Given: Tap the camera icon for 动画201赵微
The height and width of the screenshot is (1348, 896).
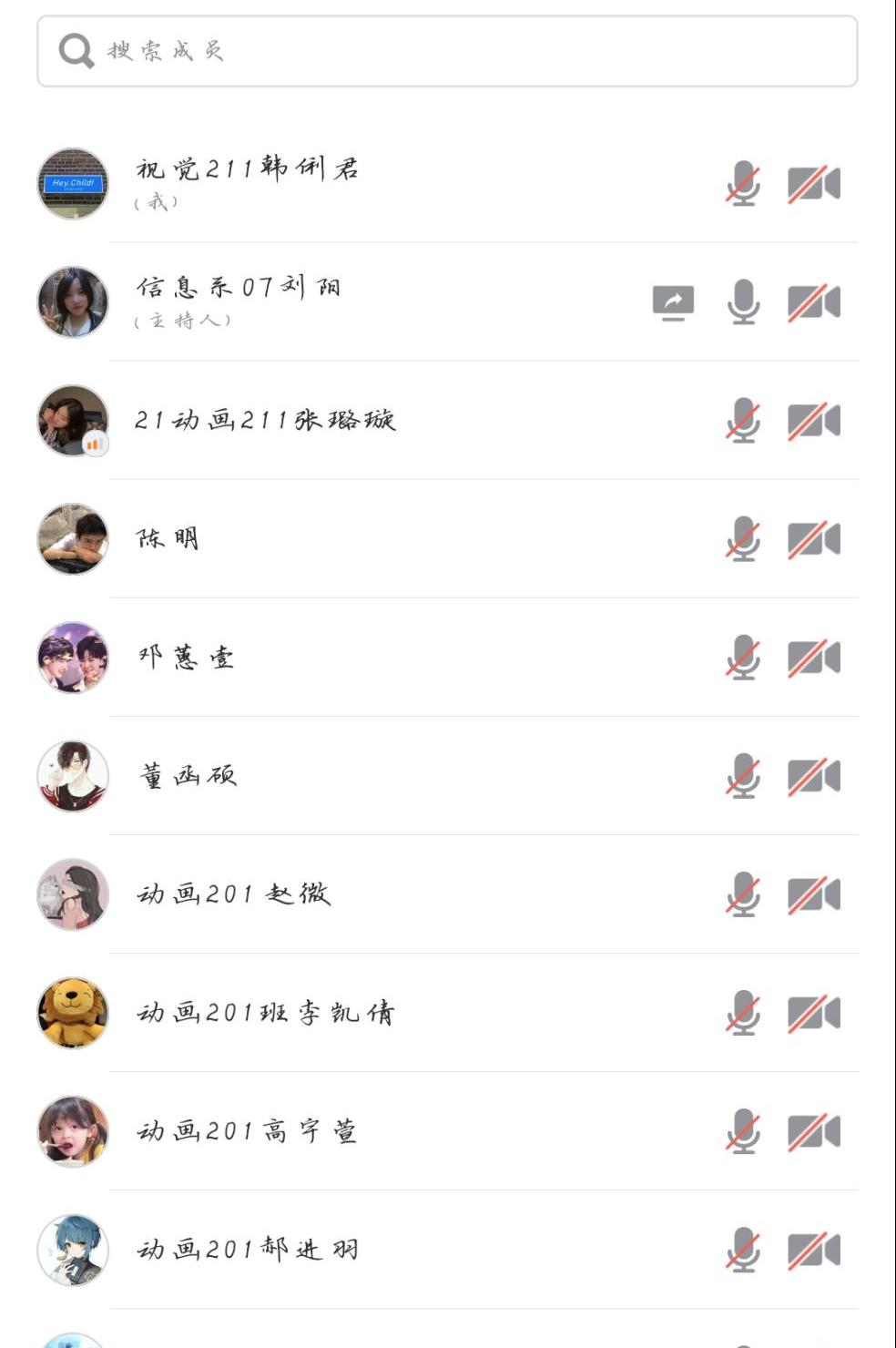Looking at the screenshot, I should [813, 894].
